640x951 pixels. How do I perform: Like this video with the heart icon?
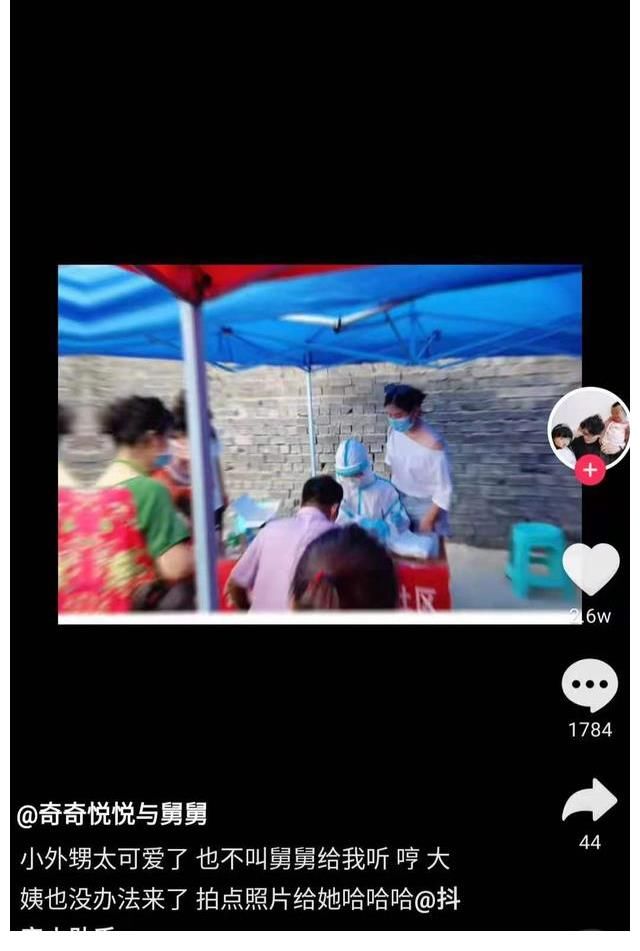tap(590, 570)
